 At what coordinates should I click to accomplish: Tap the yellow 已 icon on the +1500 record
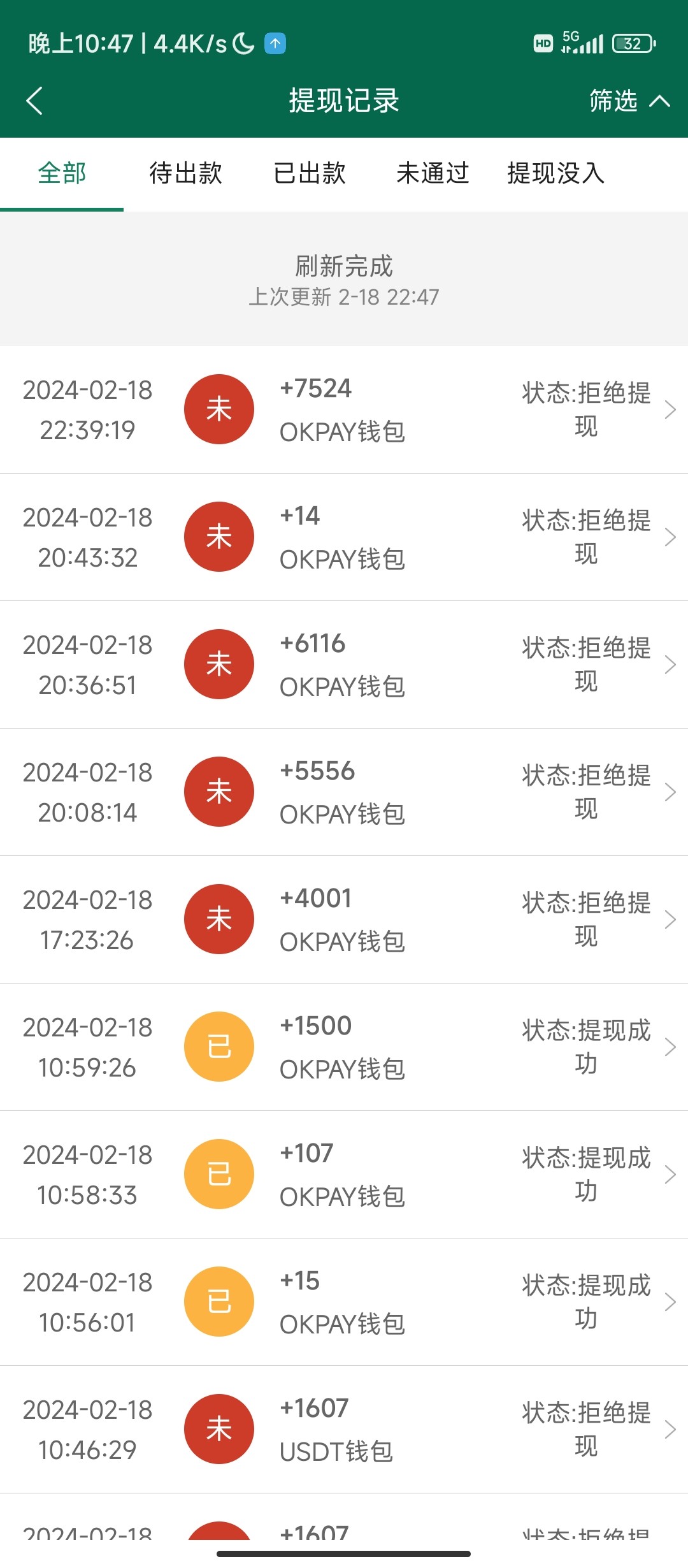click(x=219, y=1047)
